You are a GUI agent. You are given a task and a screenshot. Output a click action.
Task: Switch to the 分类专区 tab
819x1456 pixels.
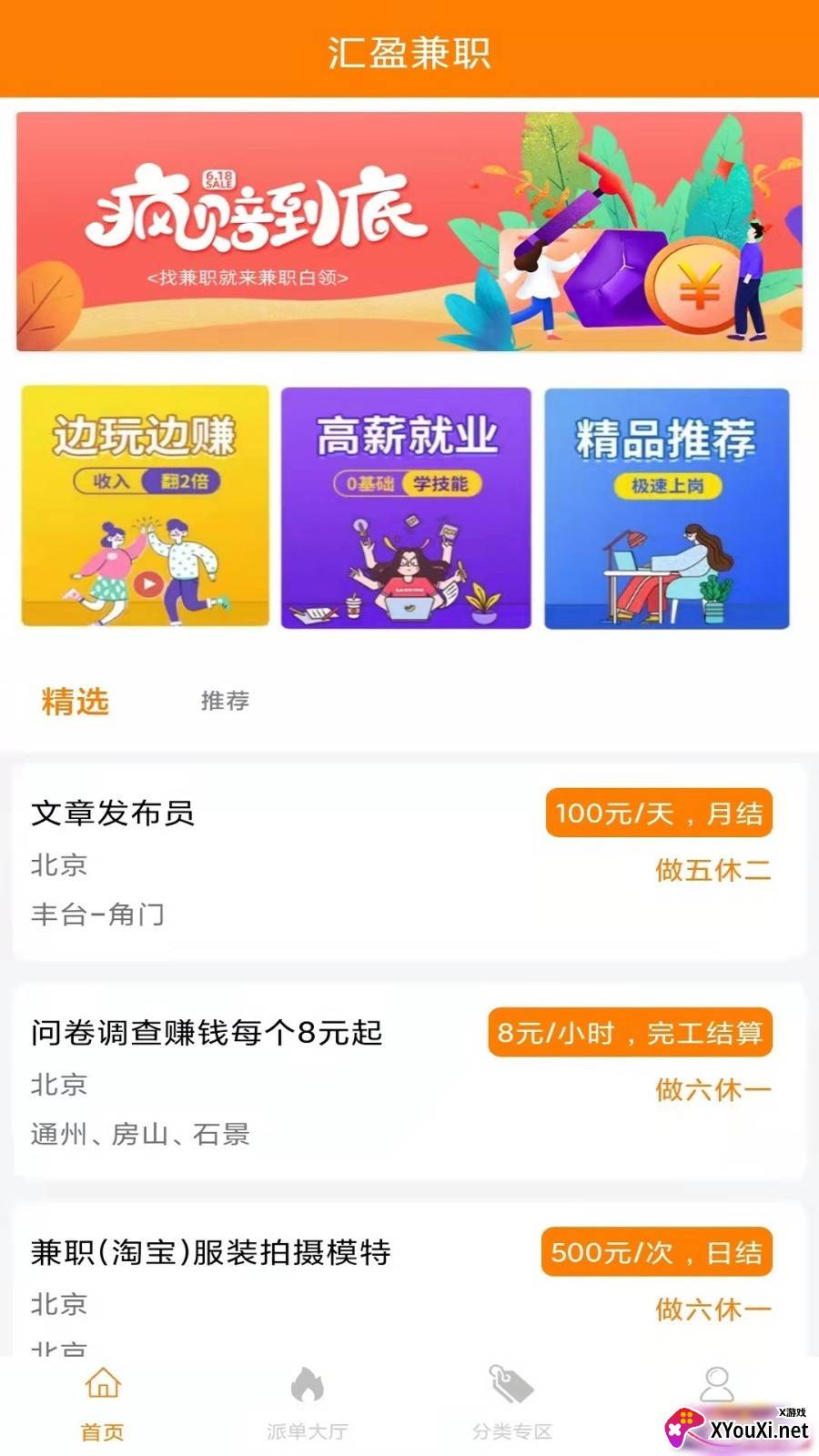tap(512, 1404)
